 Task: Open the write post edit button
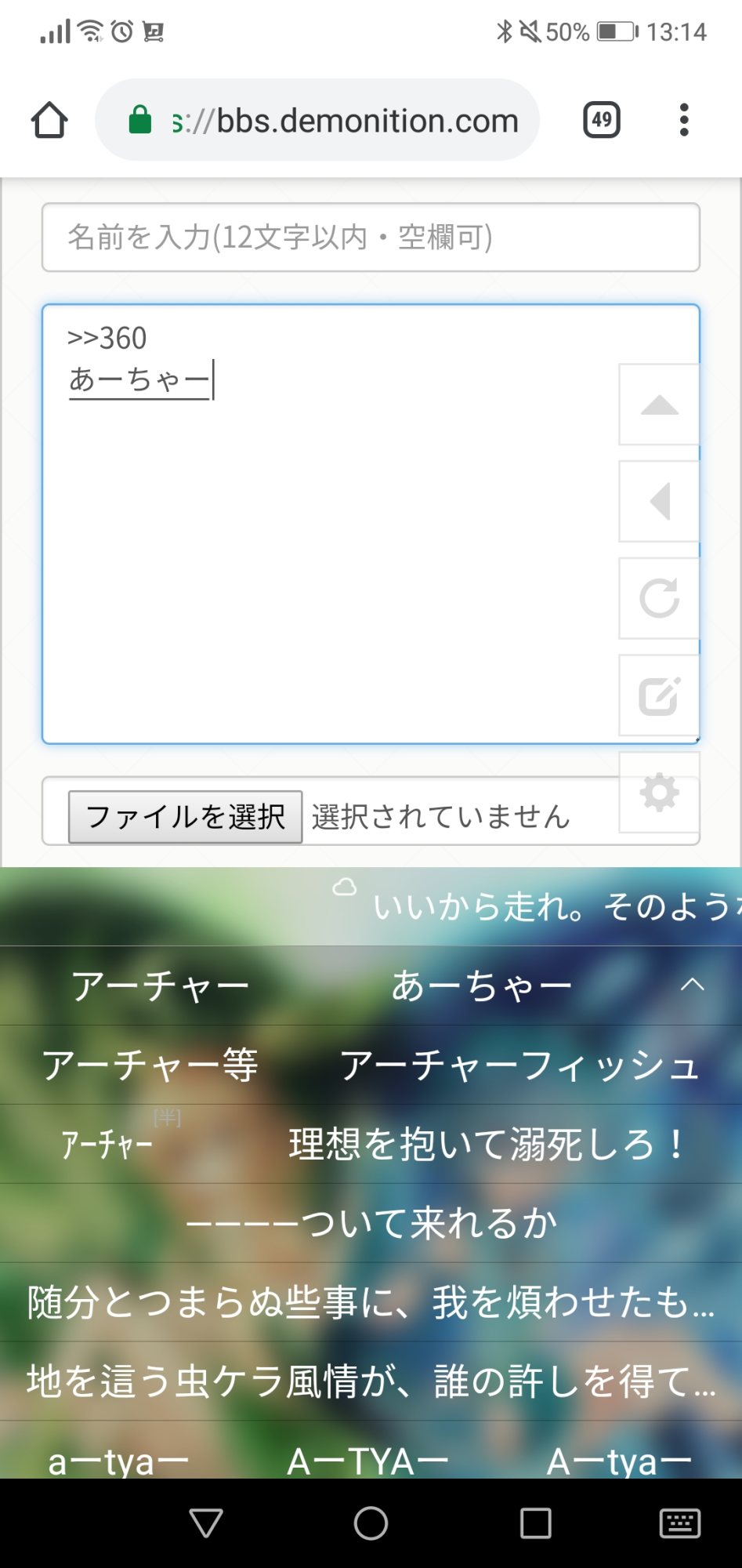(x=659, y=695)
